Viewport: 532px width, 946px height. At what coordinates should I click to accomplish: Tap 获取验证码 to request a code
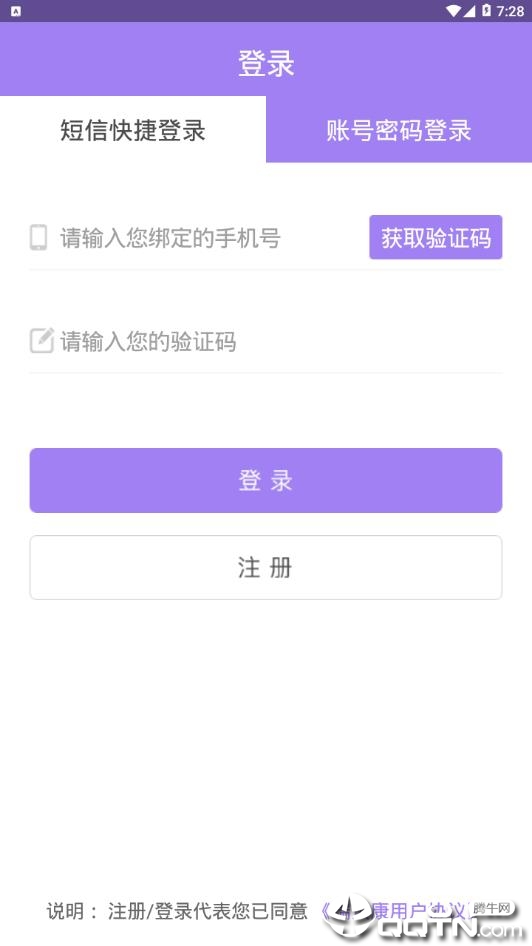point(435,238)
